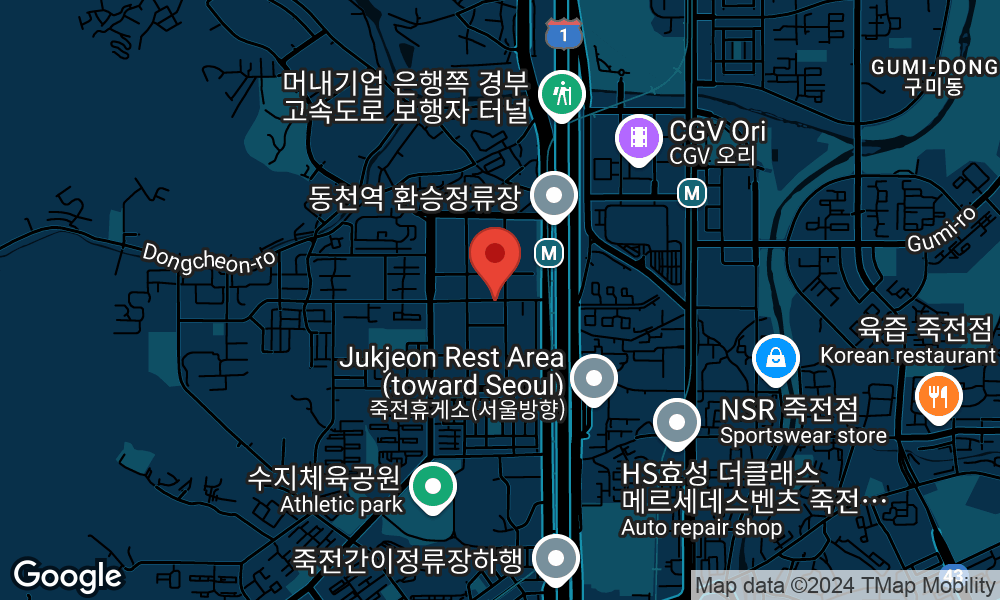Tap the HS효성 더클래스 auto repair marker
Image resolution: width=1000 pixels, height=600 pixels.
point(677,422)
